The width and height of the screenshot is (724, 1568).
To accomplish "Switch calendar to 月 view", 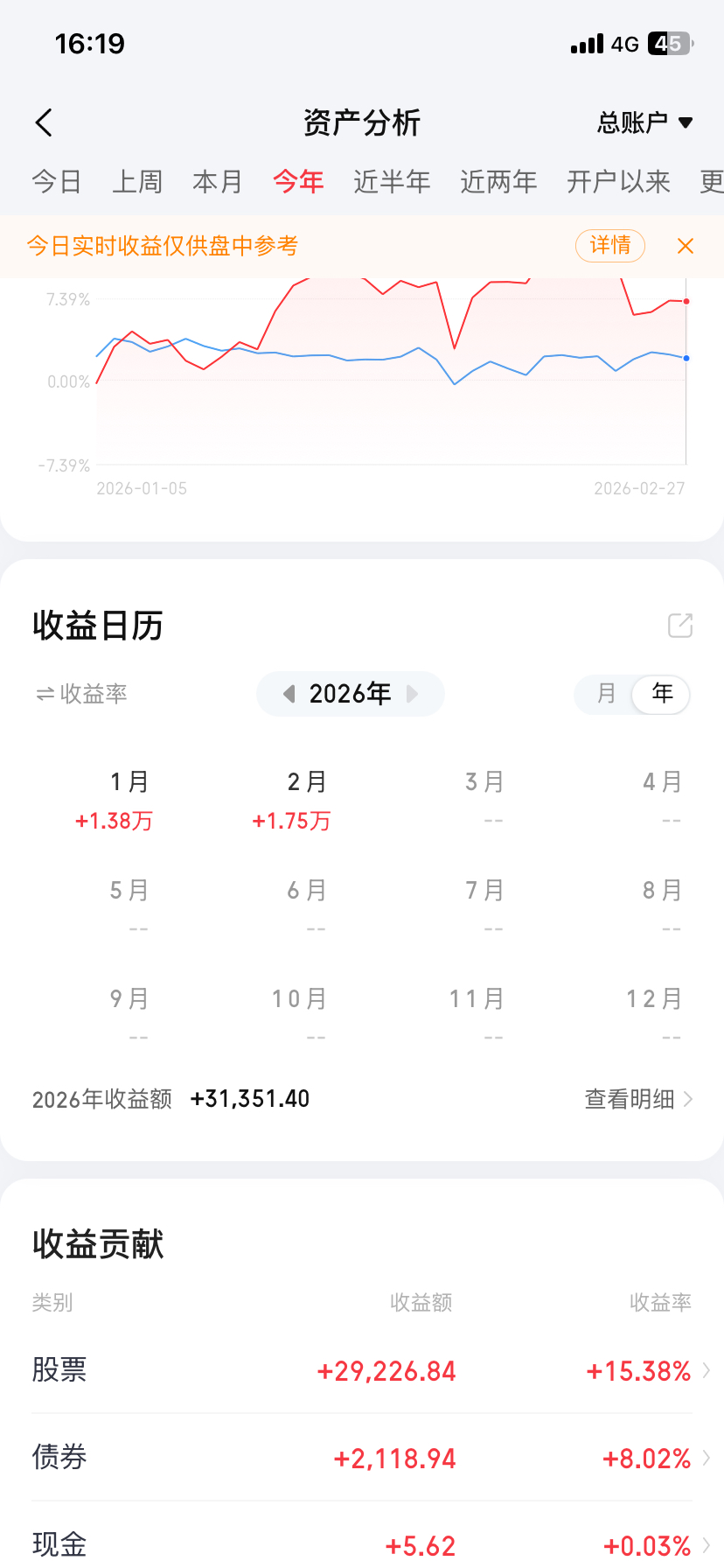I will 606,694.
